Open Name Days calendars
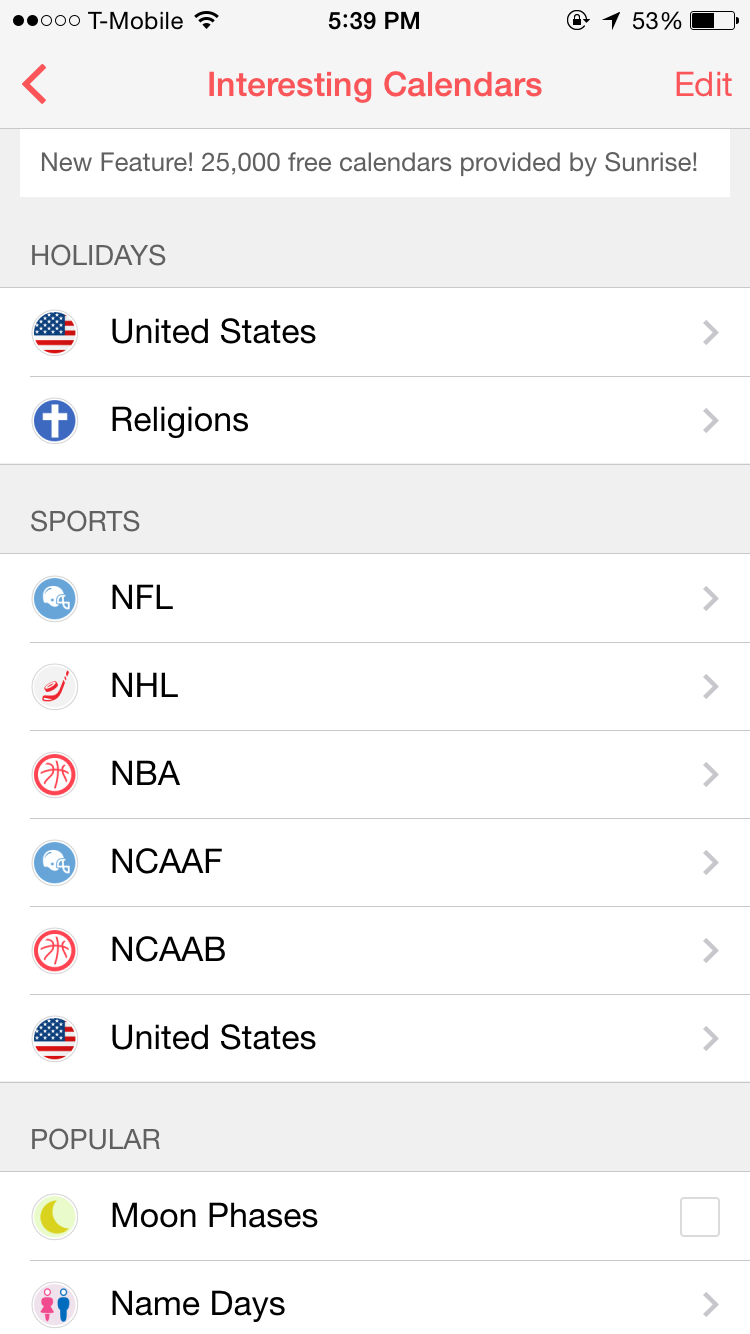Viewport: 750px width, 1334px height. click(x=375, y=1303)
